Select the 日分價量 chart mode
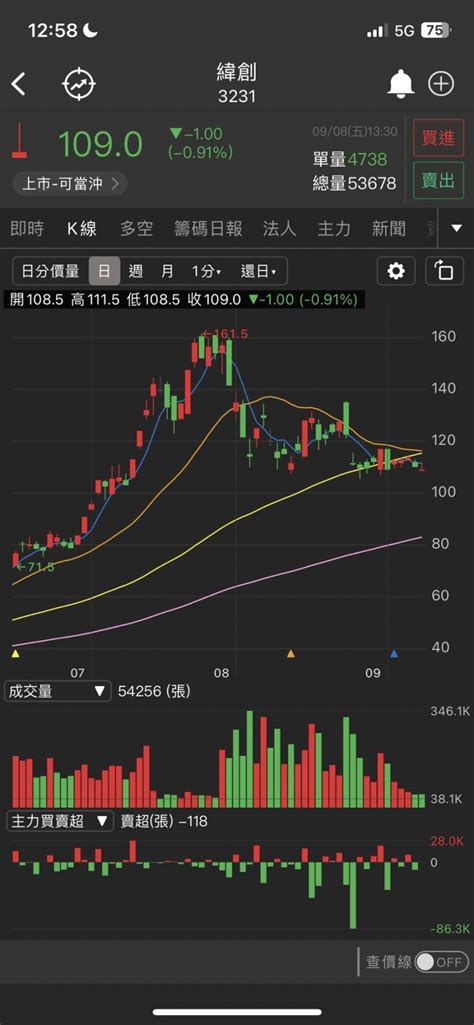 [50, 271]
